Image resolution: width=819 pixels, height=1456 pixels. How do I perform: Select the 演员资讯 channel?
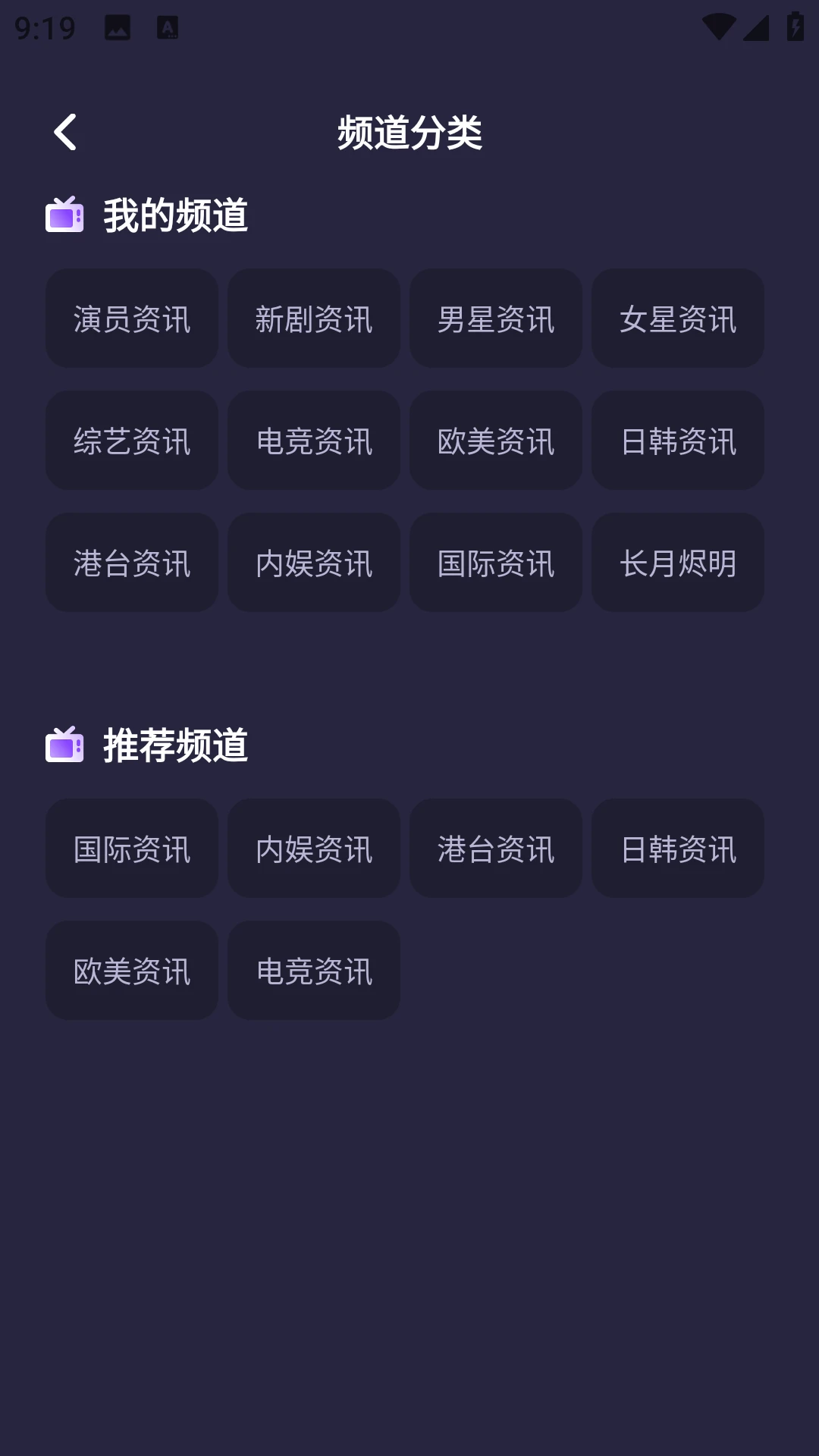131,318
